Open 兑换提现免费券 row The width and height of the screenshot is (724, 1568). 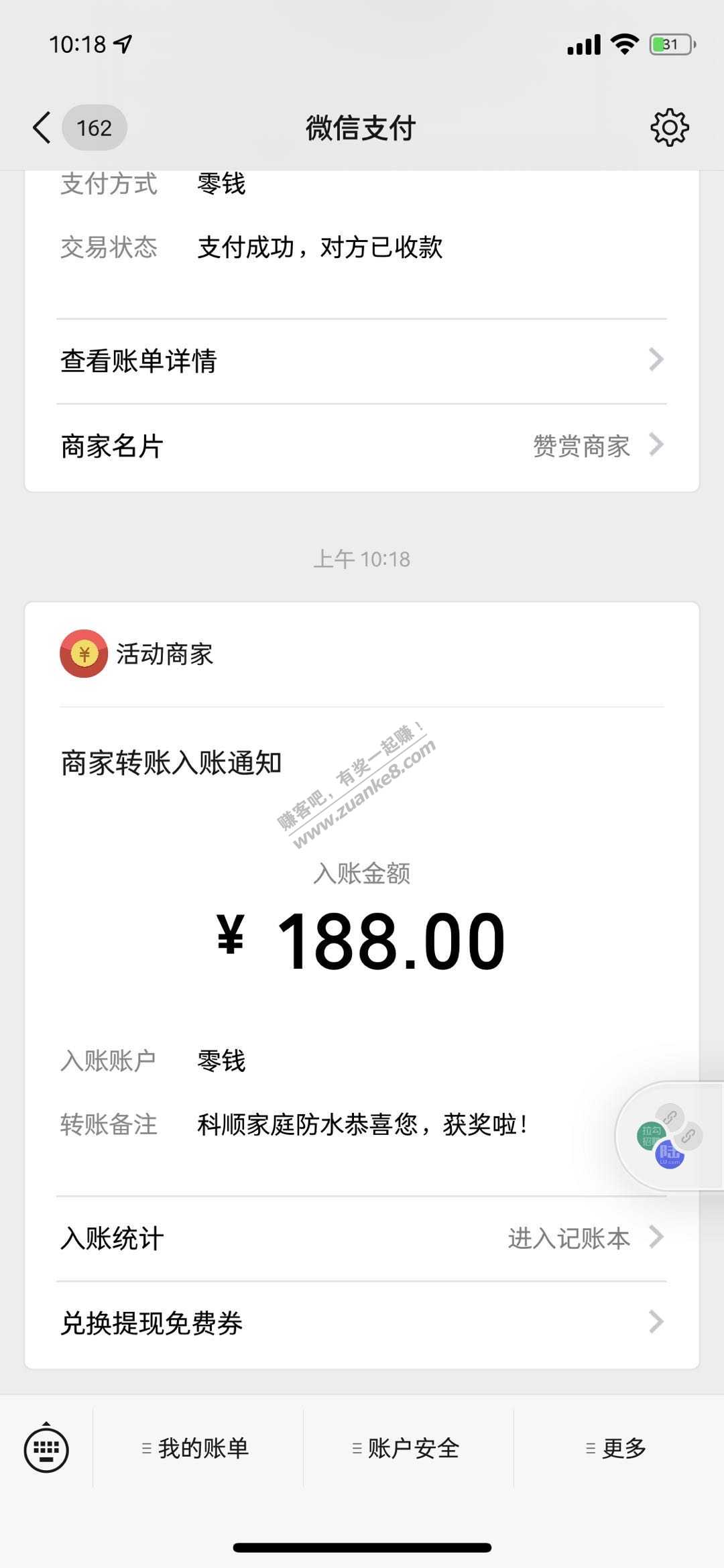pos(362,1323)
